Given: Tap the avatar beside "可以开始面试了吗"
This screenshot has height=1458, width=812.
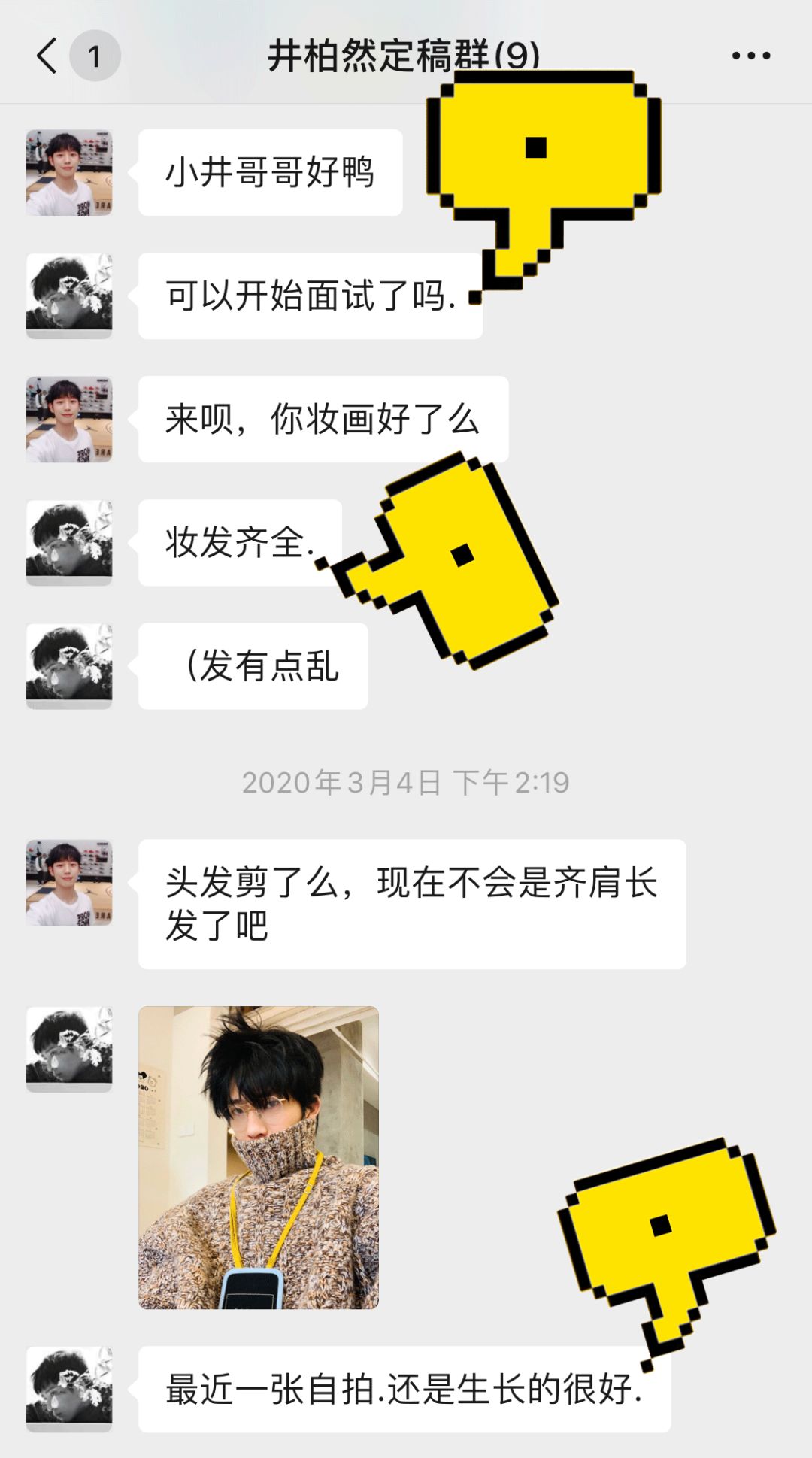Looking at the screenshot, I should pyautogui.click(x=69, y=296).
